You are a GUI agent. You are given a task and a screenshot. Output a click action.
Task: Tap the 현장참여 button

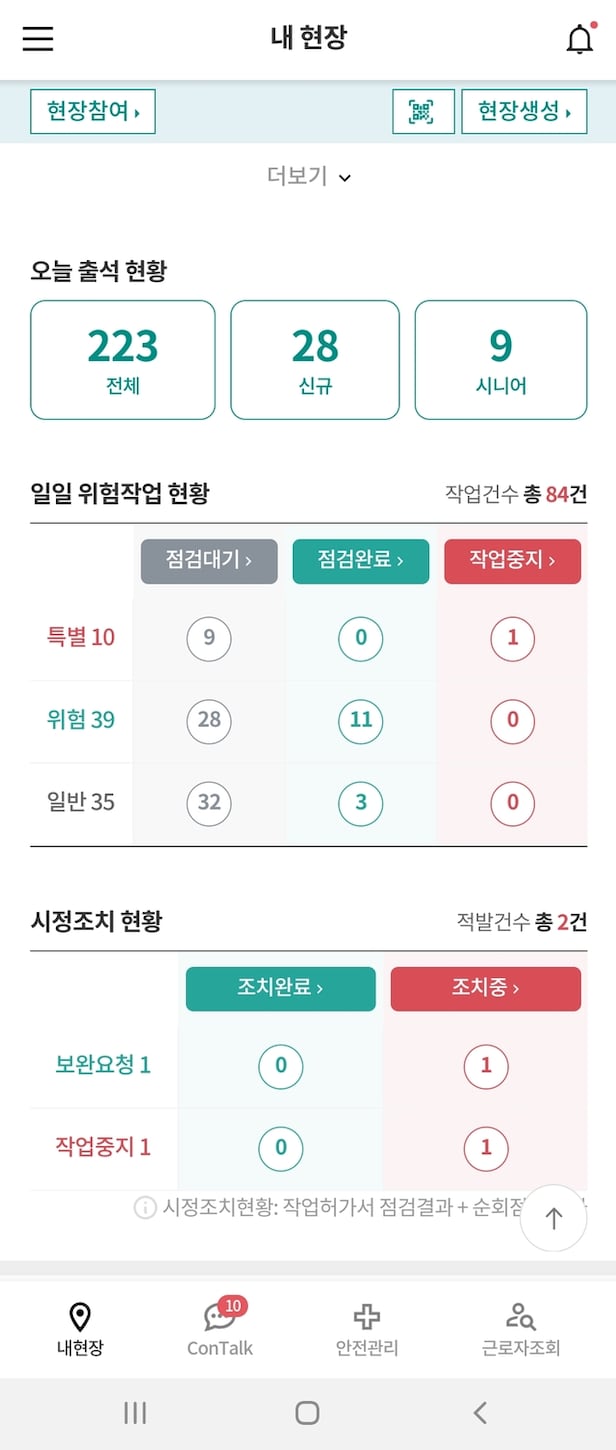pos(93,111)
